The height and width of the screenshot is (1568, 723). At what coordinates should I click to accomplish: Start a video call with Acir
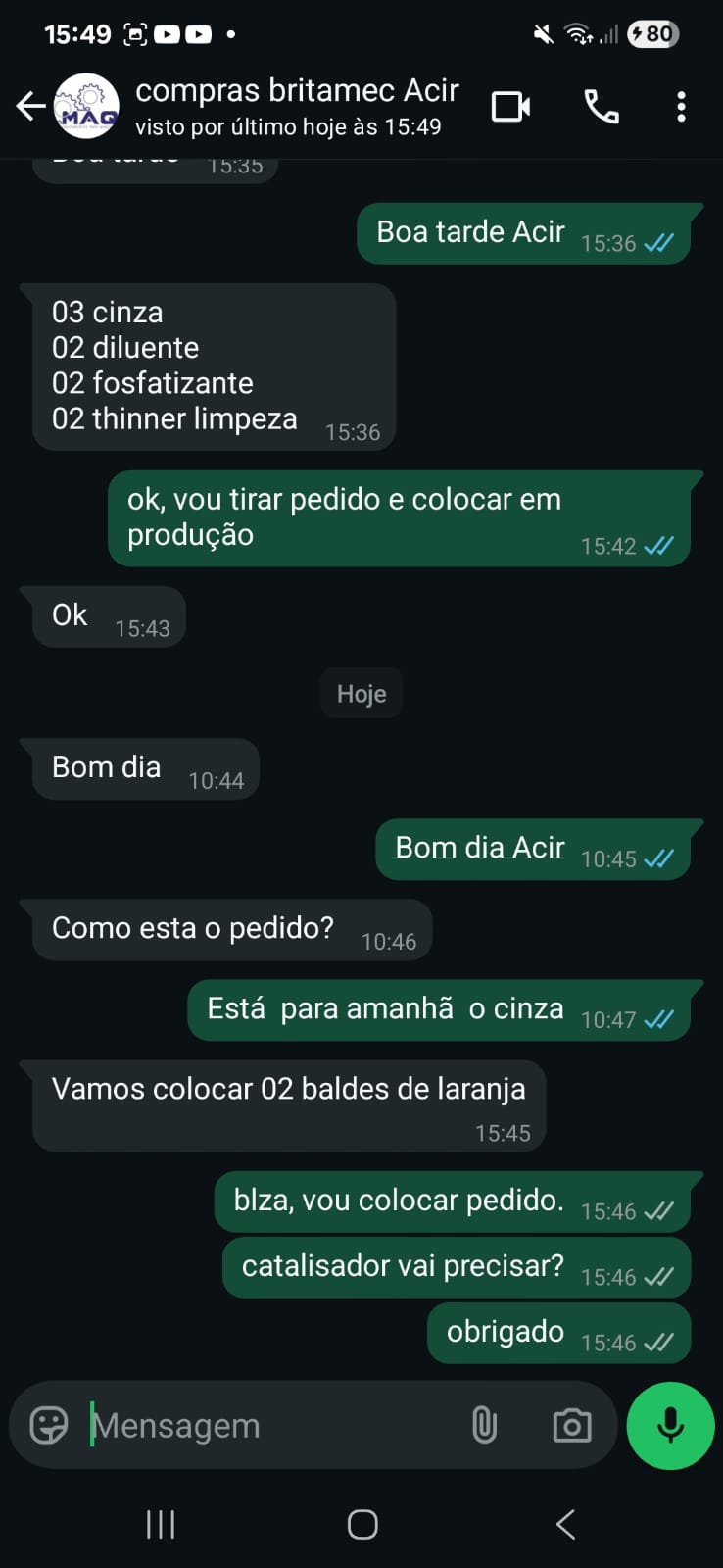(x=510, y=106)
